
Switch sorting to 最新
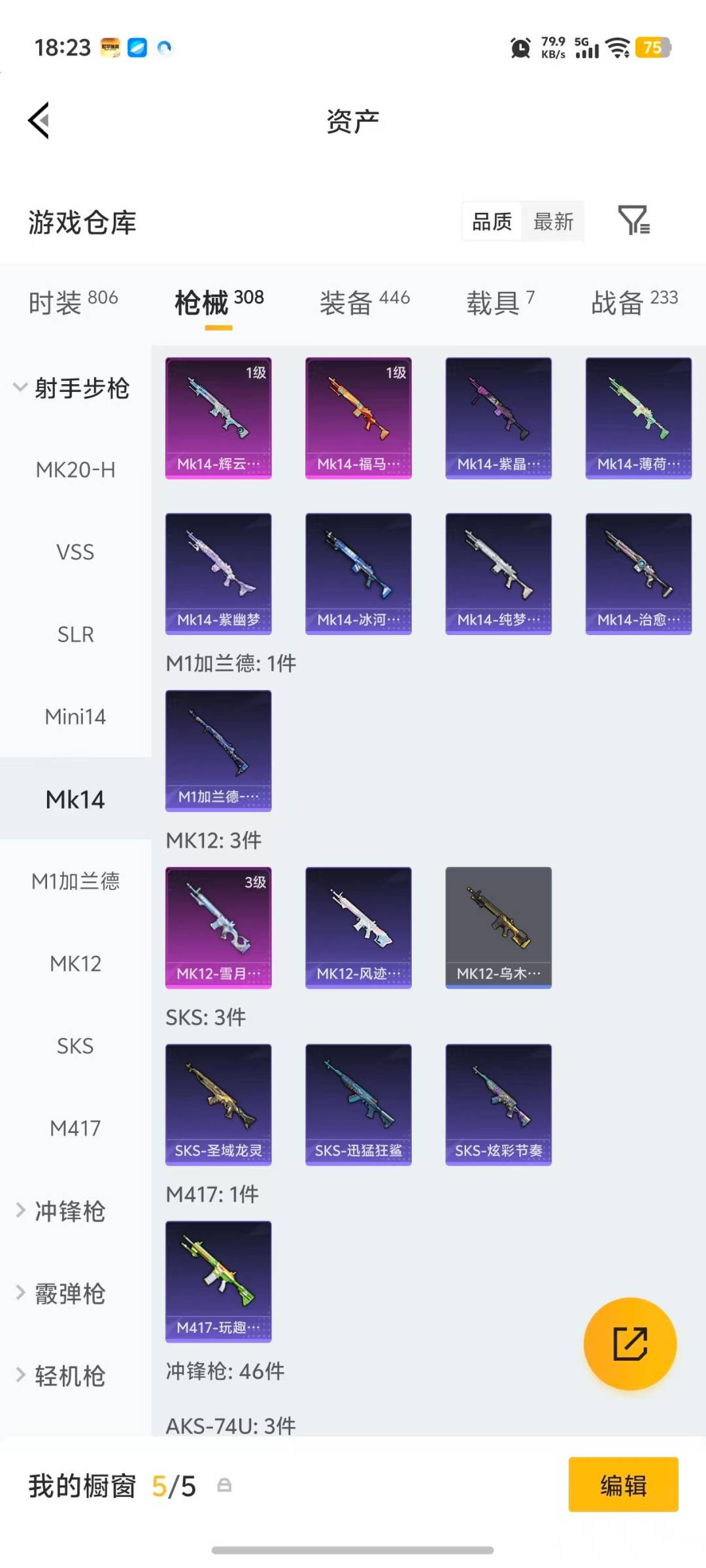(553, 222)
